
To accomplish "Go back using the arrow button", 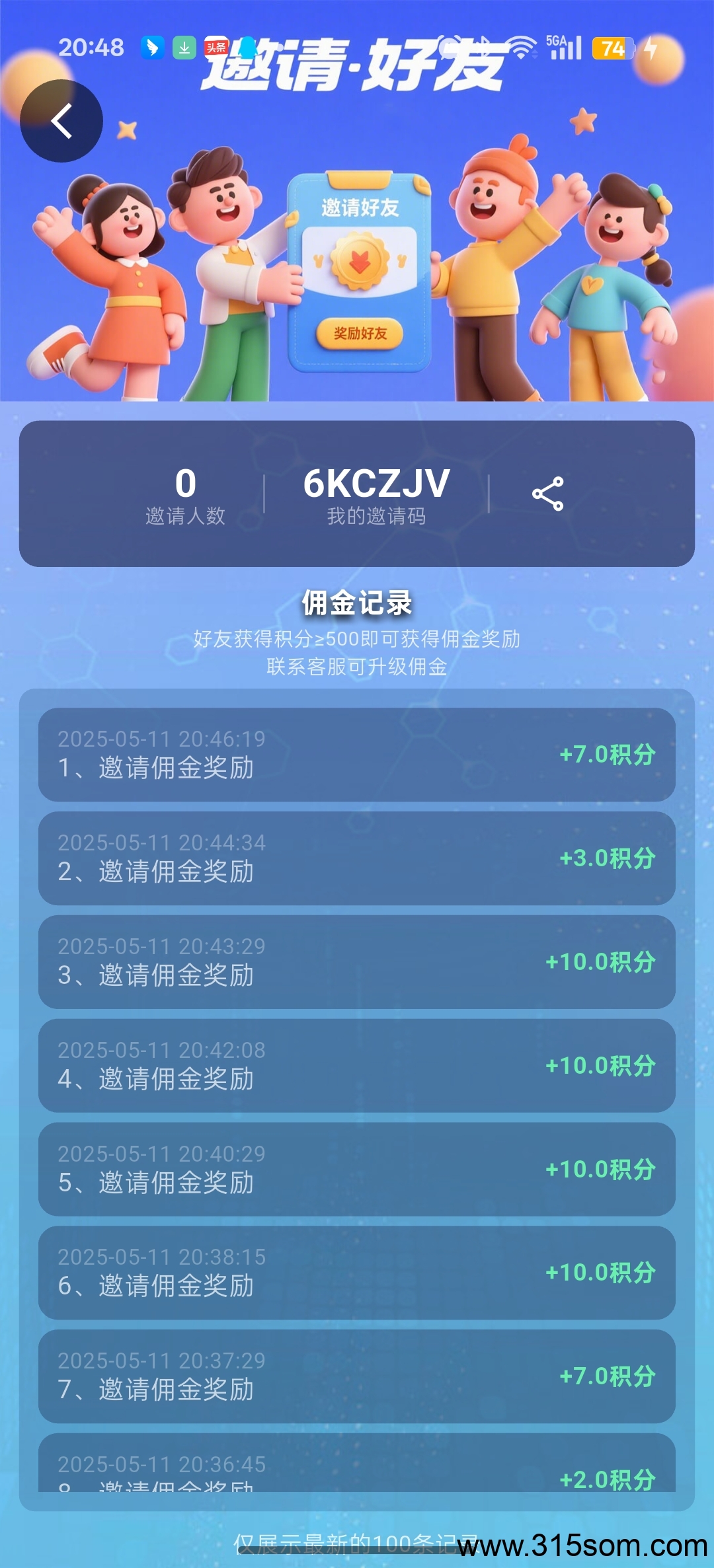I will [61, 121].
